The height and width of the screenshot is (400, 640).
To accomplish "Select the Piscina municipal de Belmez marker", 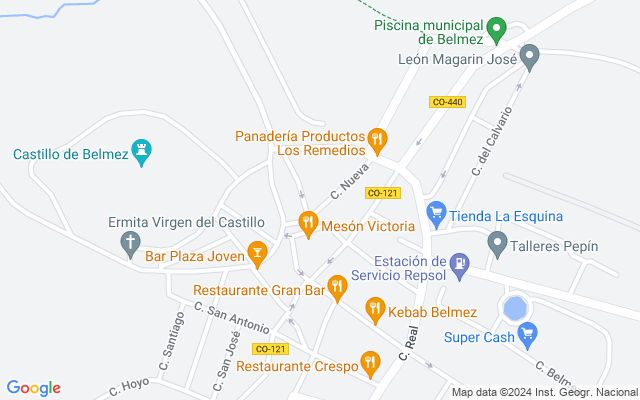I will tap(496, 31).
